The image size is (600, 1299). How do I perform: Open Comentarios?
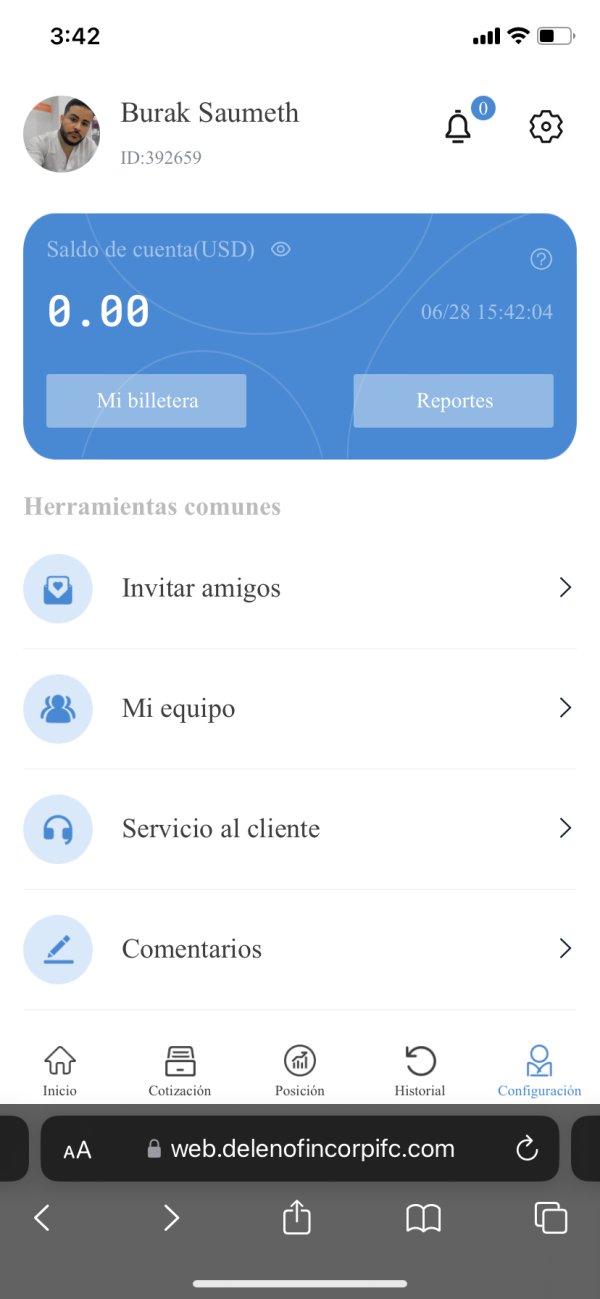click(300, 949)
